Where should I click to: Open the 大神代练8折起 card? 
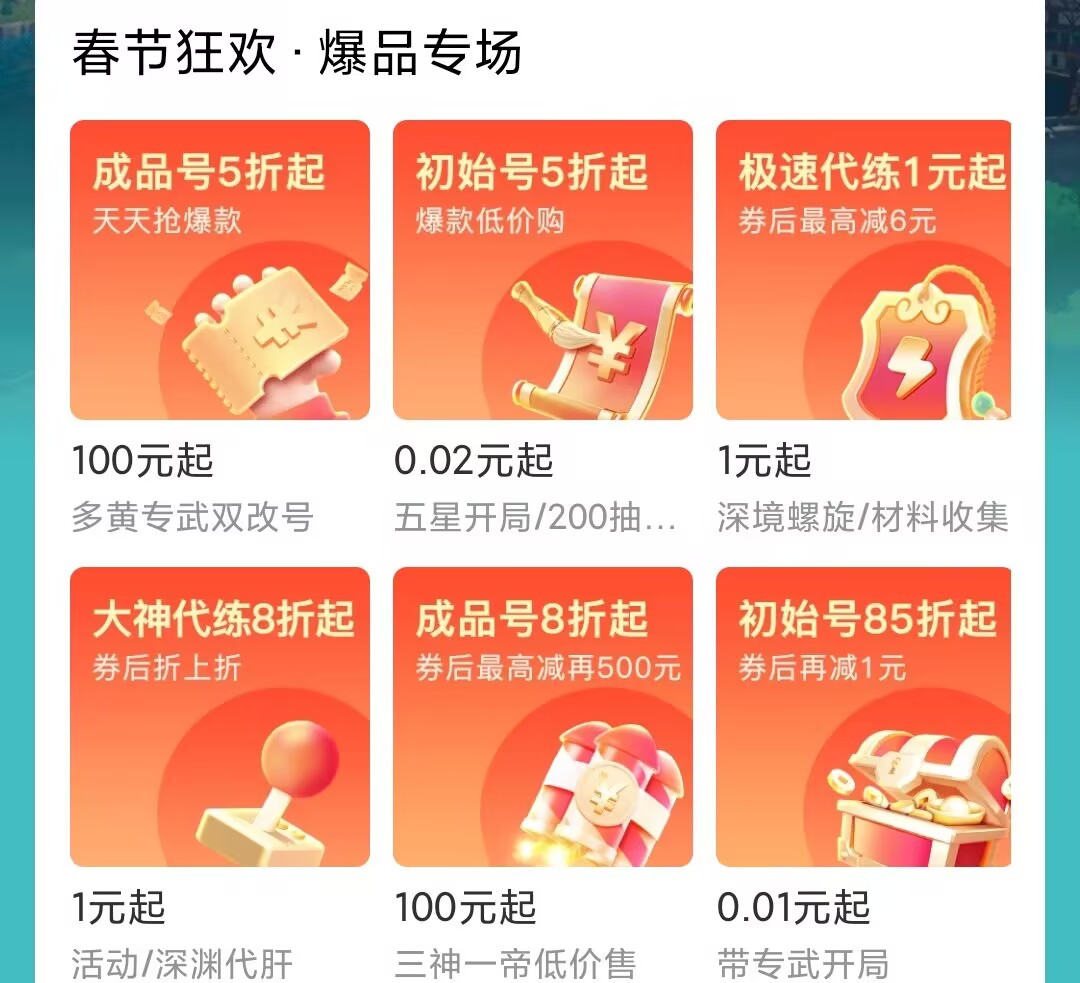pos(220,716)
